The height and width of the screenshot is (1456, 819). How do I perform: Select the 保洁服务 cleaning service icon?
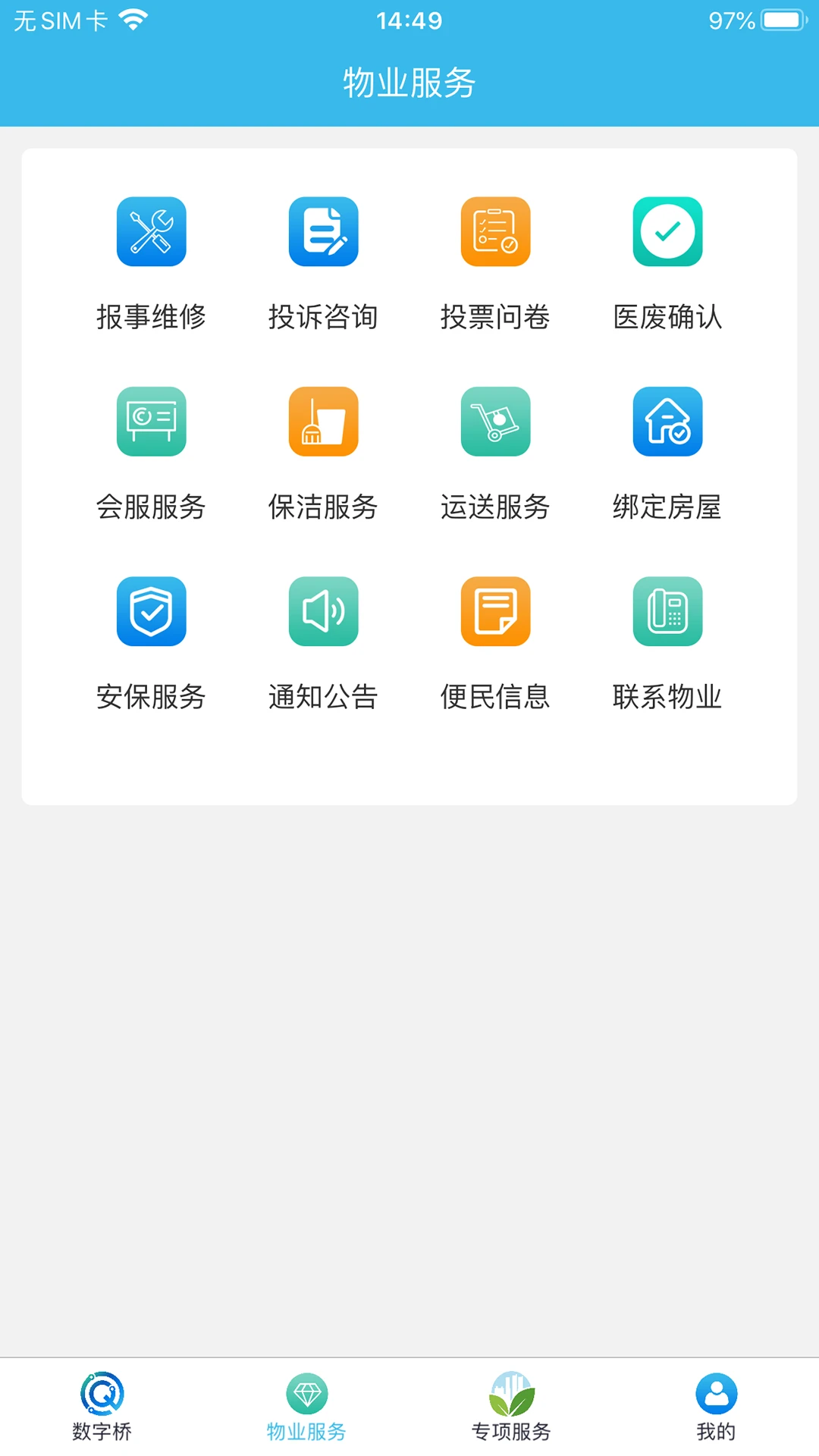tap(323, 422)
